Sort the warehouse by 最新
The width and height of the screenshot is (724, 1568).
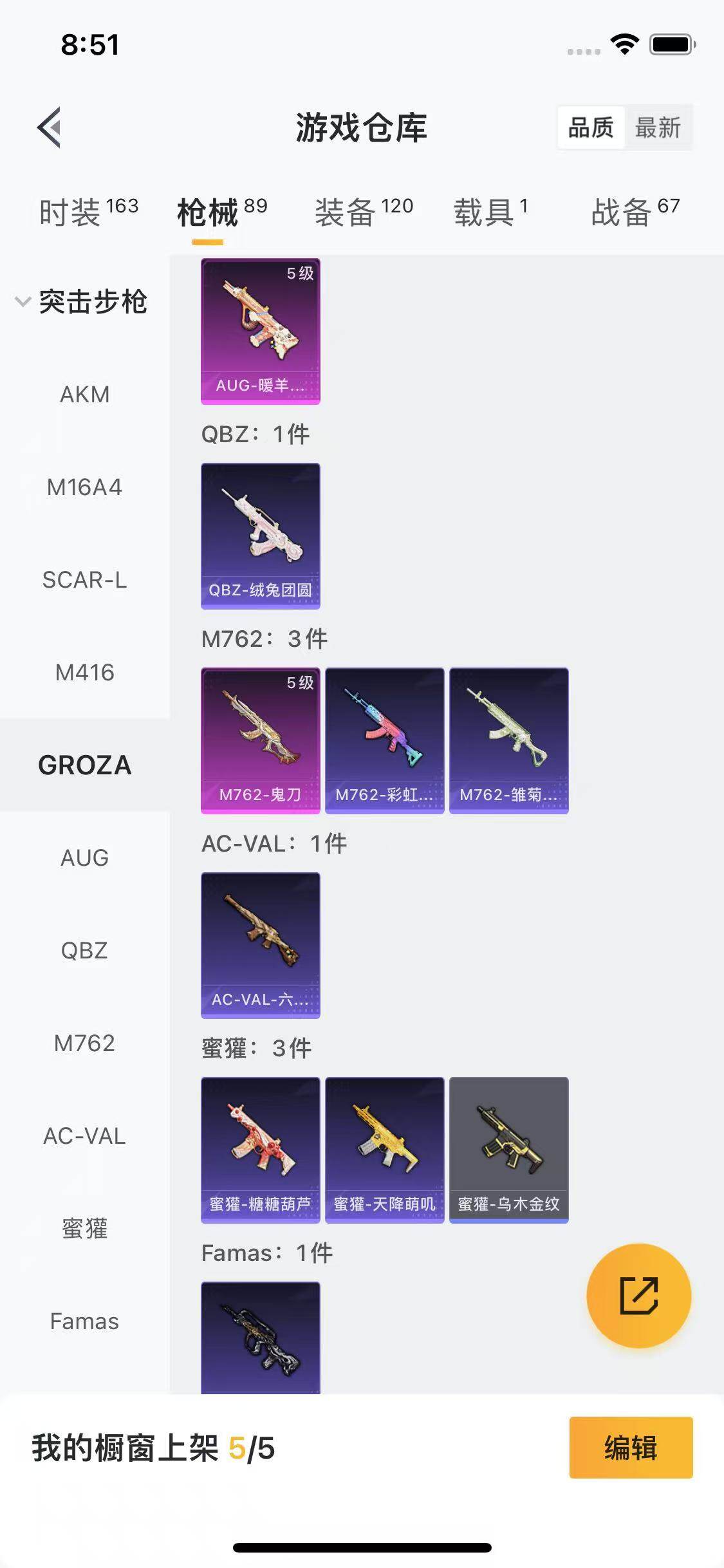[x=657, y=127]
